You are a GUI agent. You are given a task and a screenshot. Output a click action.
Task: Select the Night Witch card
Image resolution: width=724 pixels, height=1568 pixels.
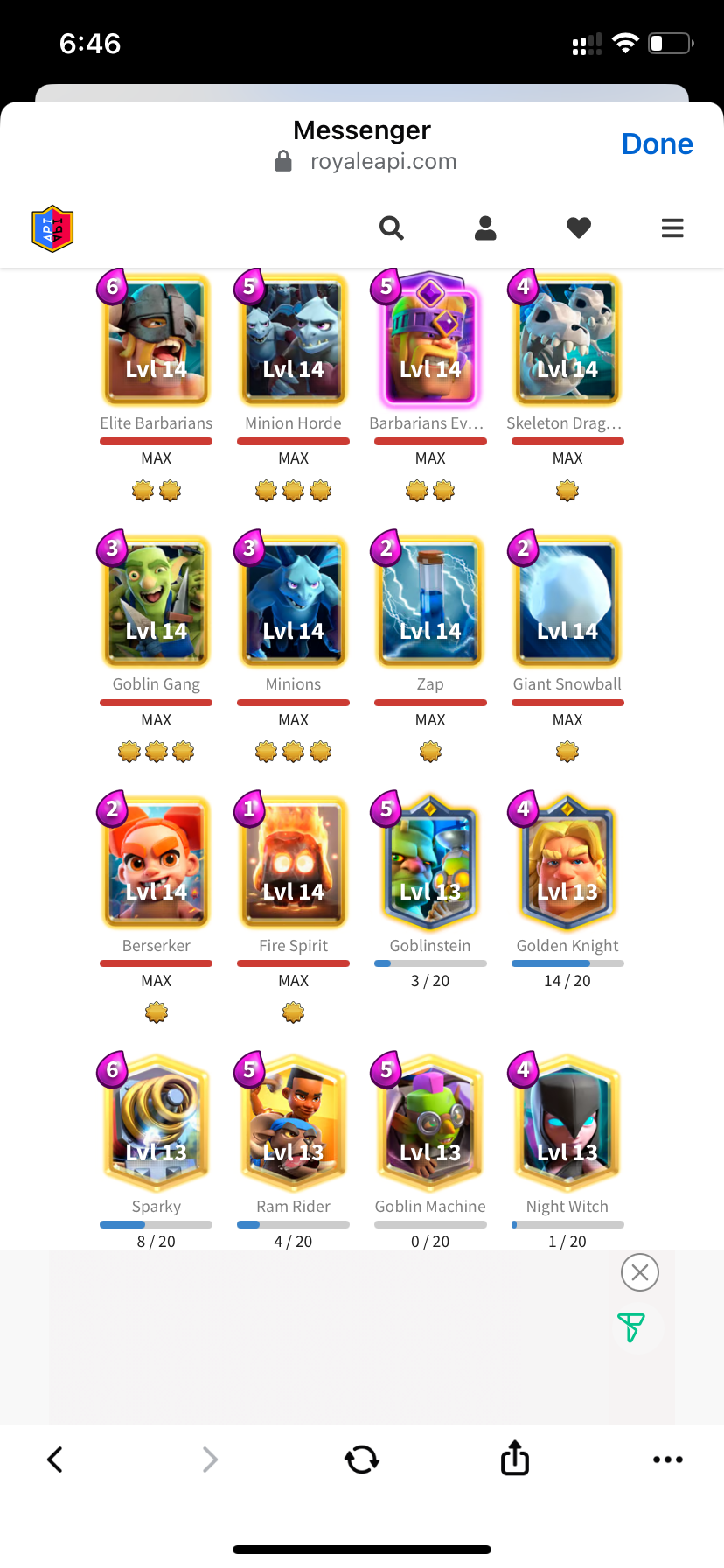(567, 1123)
